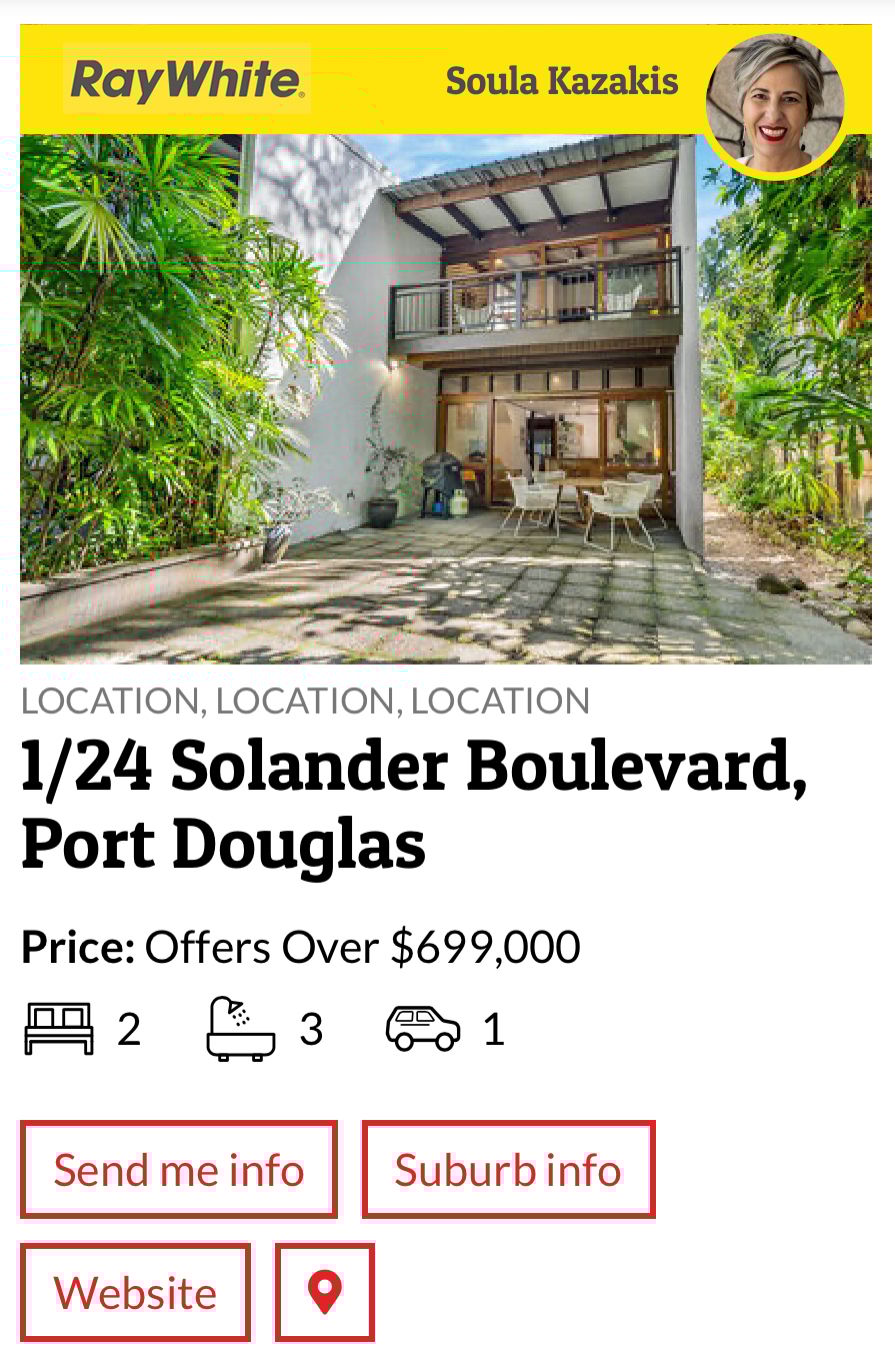895x1369 pixels.
Task: Open Suburb info for Port Douglas
Action: click(508, 1170)
